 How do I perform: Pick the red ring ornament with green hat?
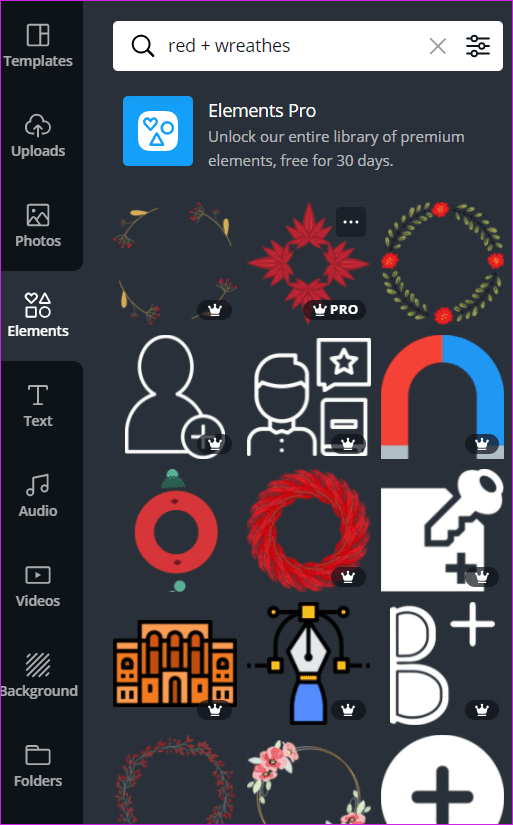[175, 530]
